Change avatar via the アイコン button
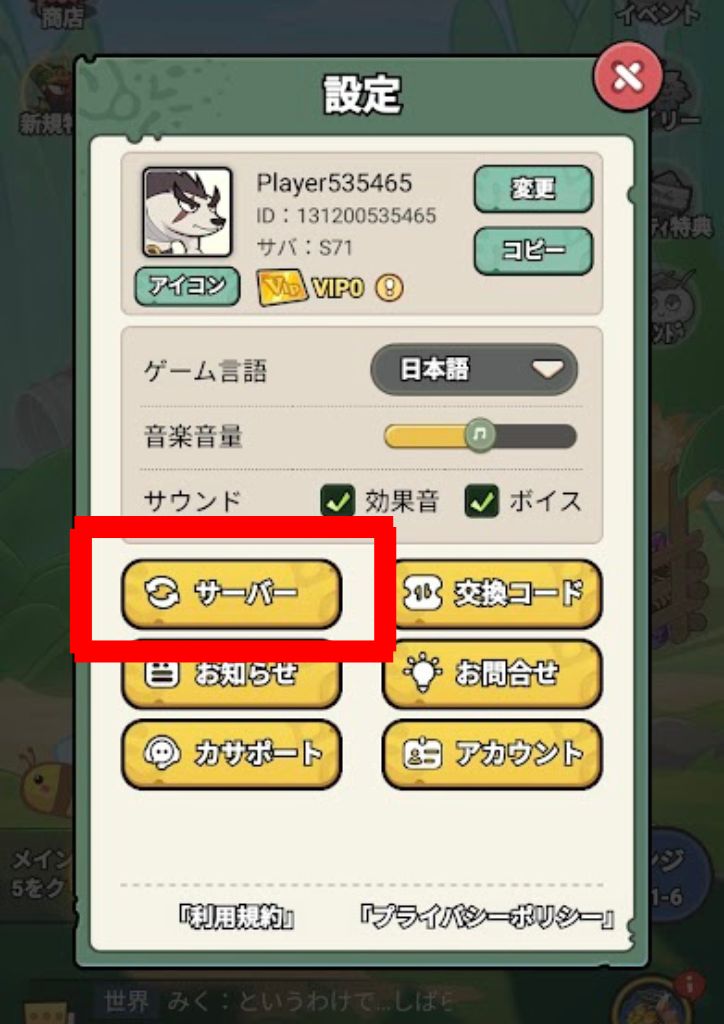Viewport: 724px width, 1024px height. (x=187, y=287)
